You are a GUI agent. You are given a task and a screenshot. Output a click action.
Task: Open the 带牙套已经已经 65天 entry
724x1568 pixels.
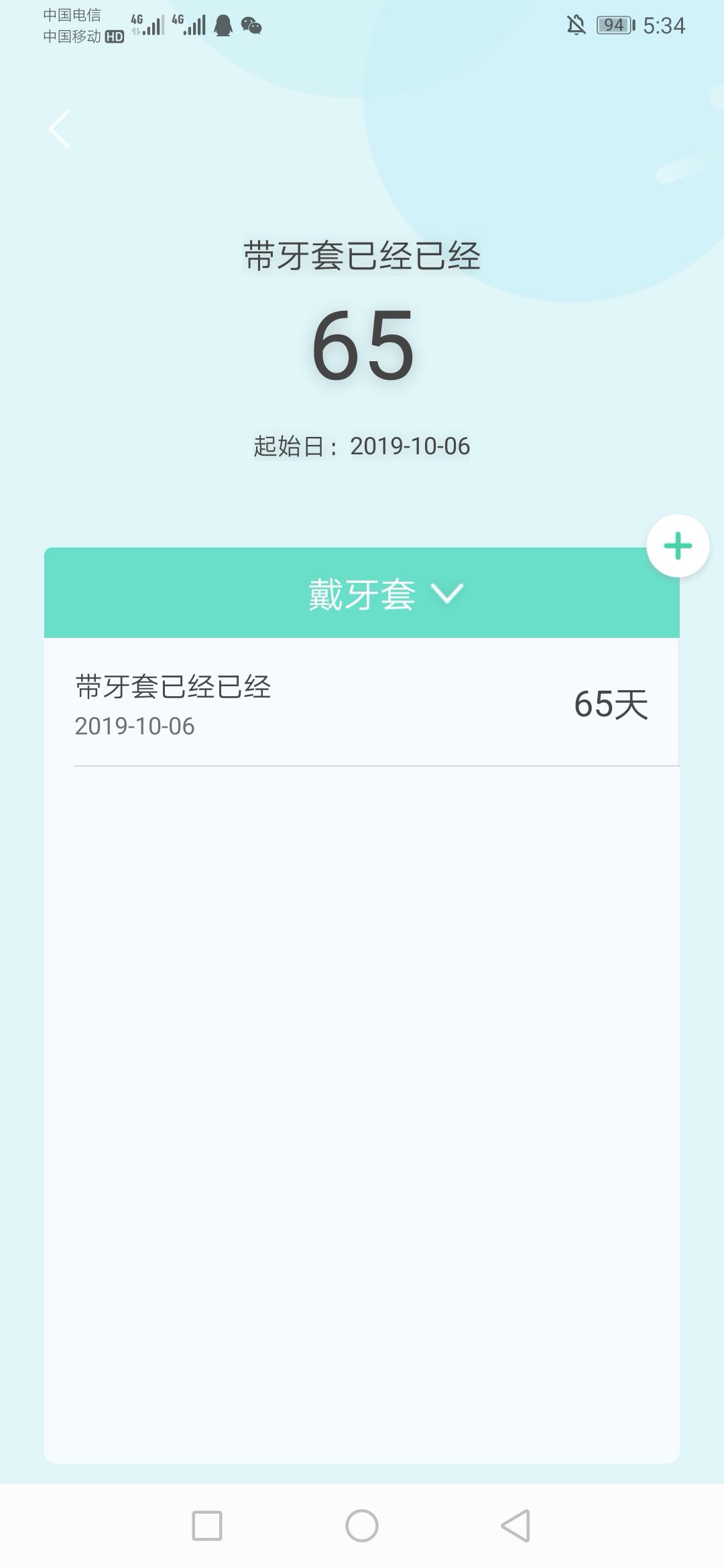pos(362,704)
